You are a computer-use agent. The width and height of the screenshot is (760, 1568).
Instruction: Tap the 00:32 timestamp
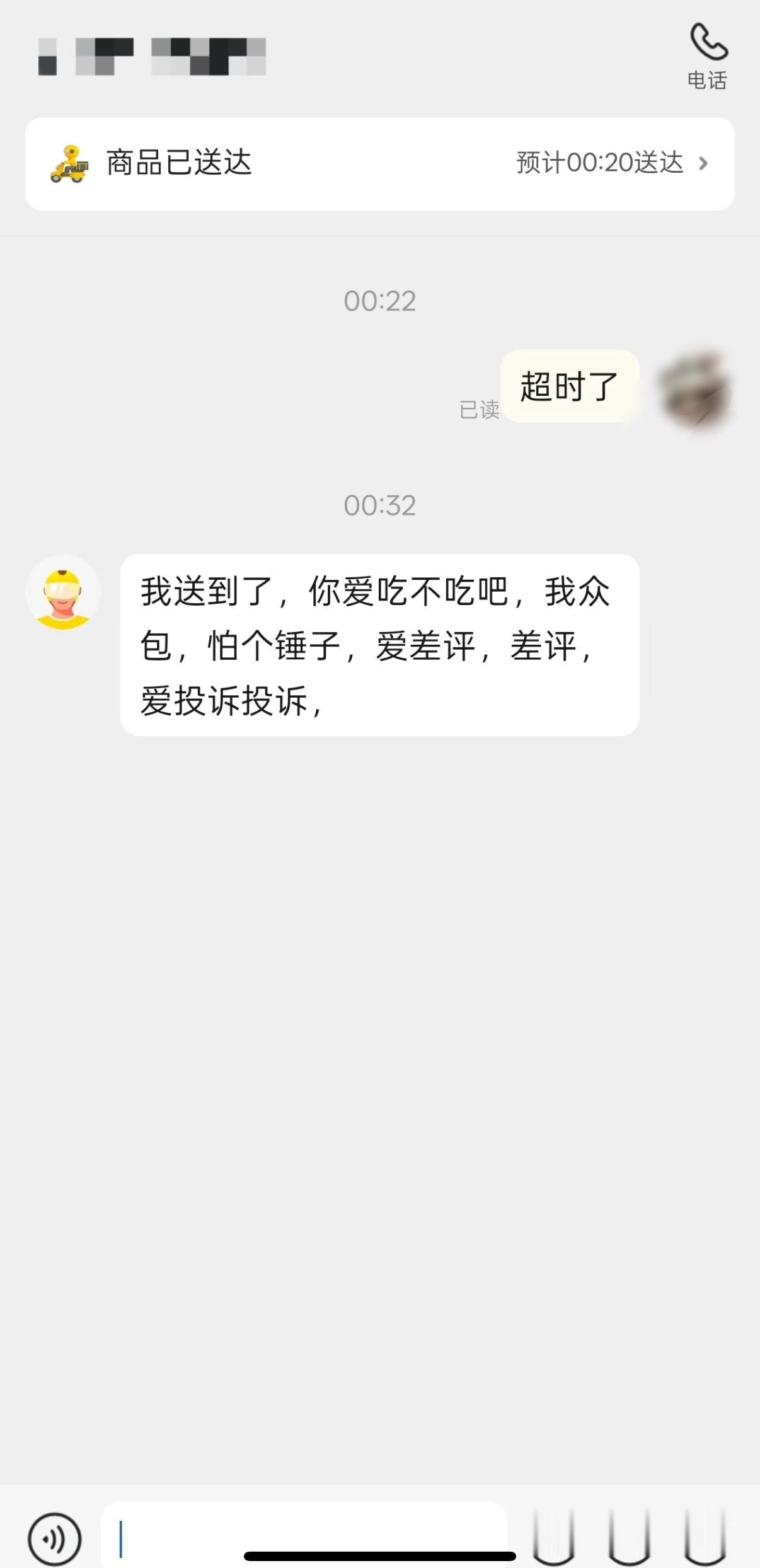tap(380, 505)
